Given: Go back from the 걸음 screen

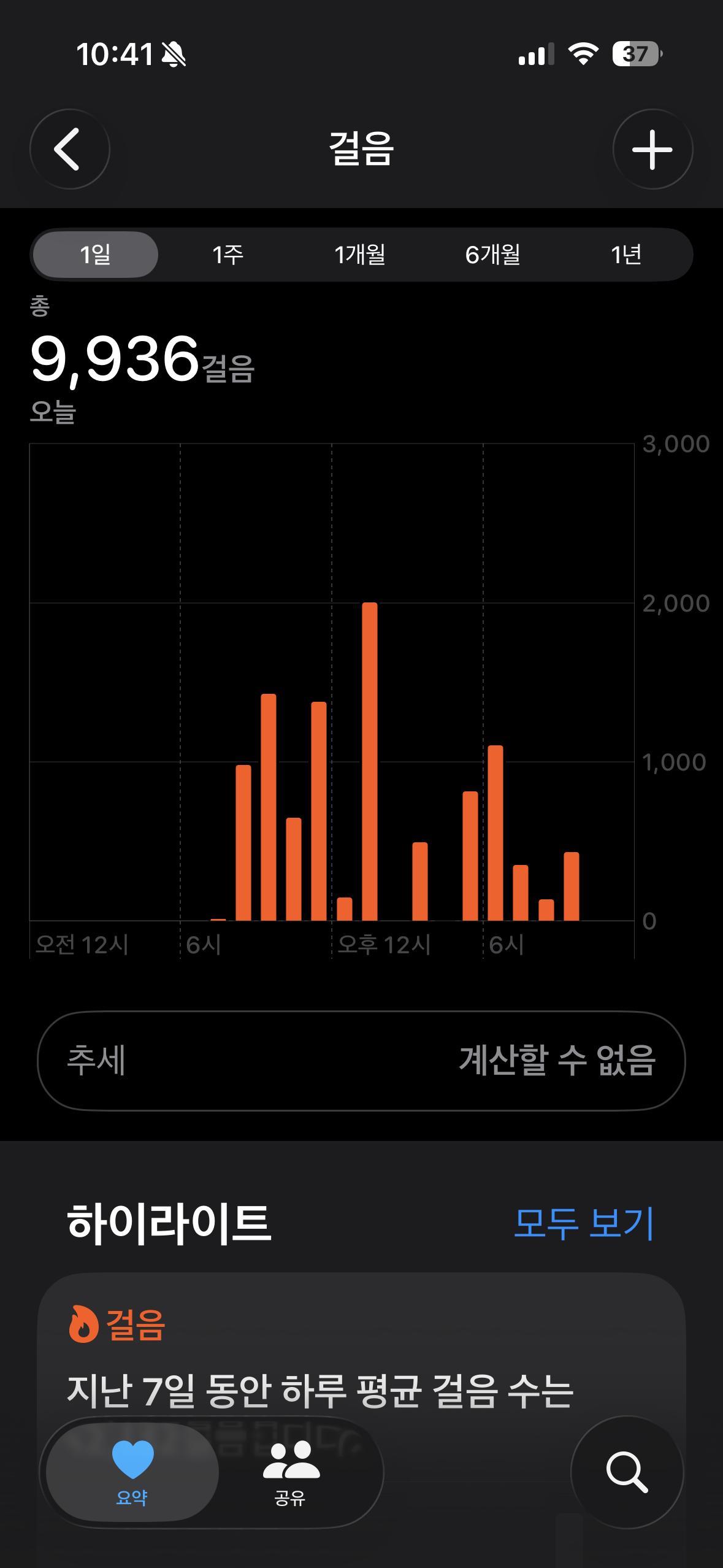Looking at the screenshot, I should click(x=69, y=149).
